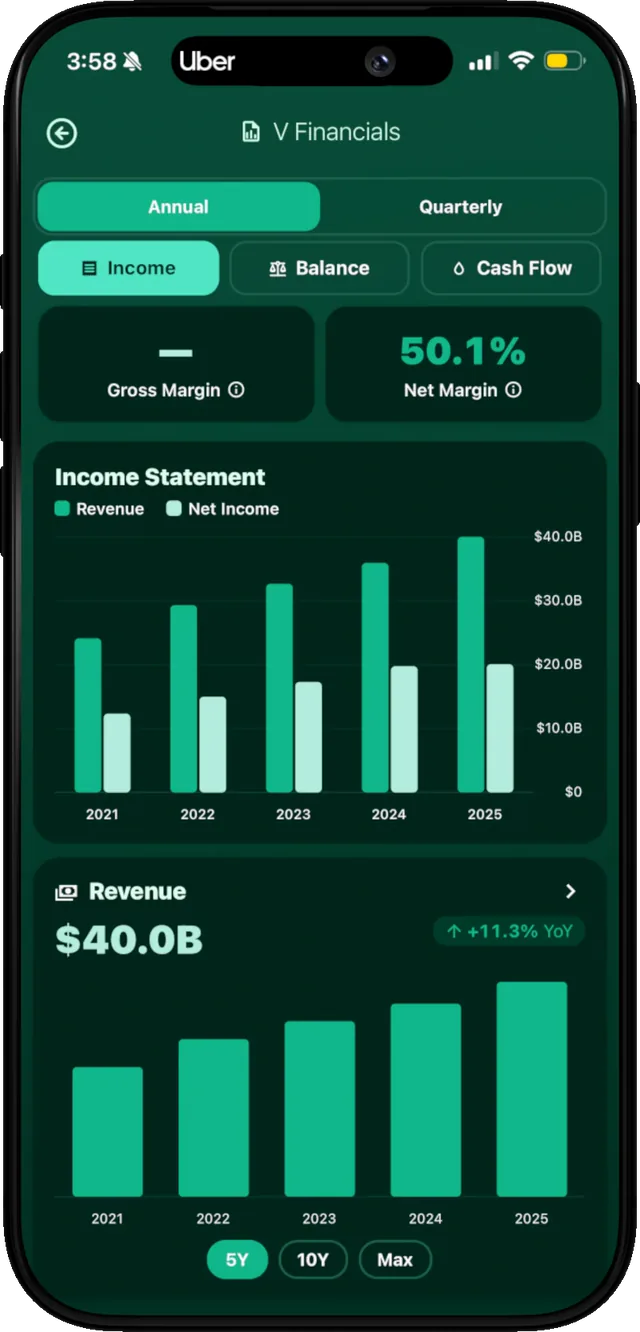
Task: Select the Annual segment
Action: click(x=179, y=207)
